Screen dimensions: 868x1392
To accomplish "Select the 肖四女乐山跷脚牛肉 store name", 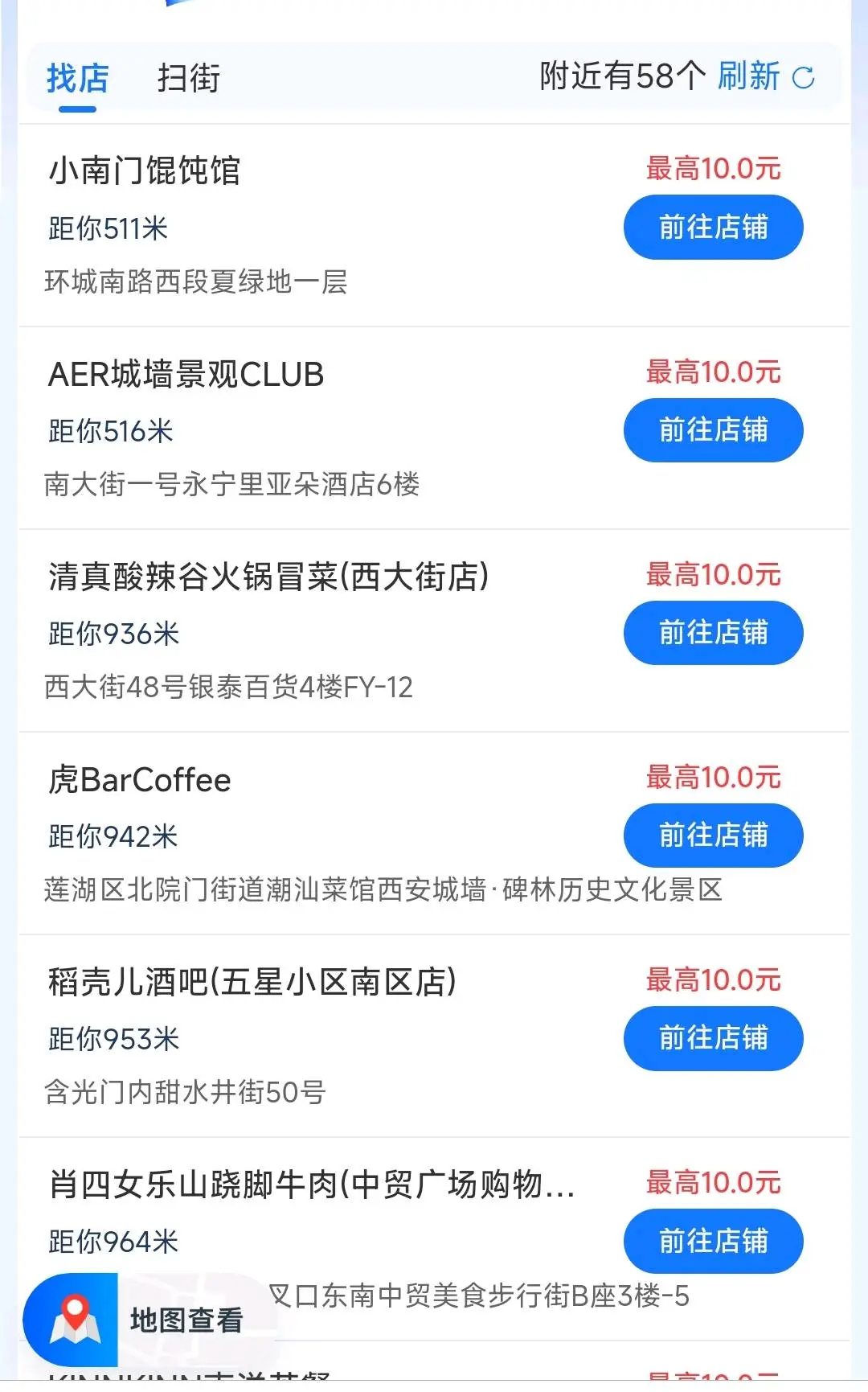I will pos(313,1183).
